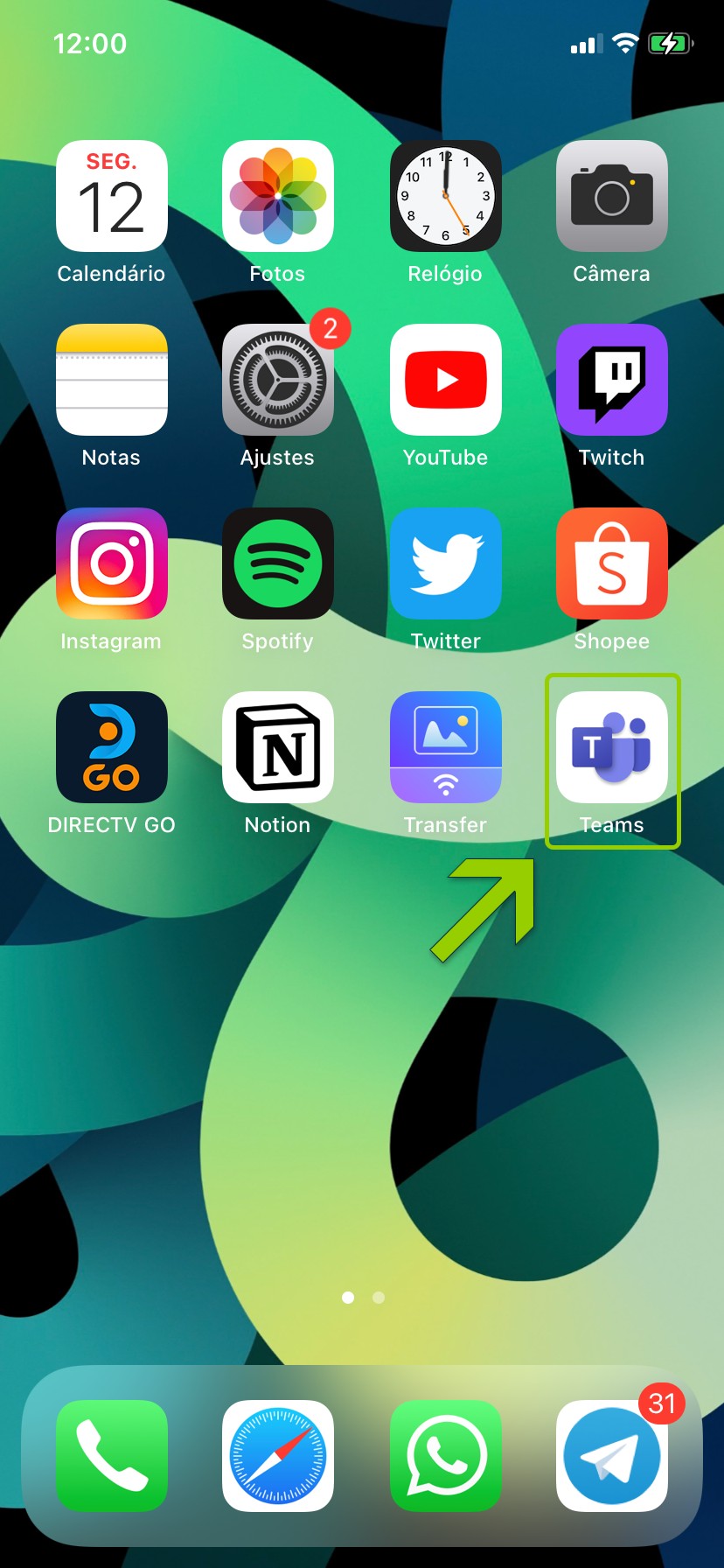Launch the Câmera app
This screenshot has height=1568, width=724.
612,196
